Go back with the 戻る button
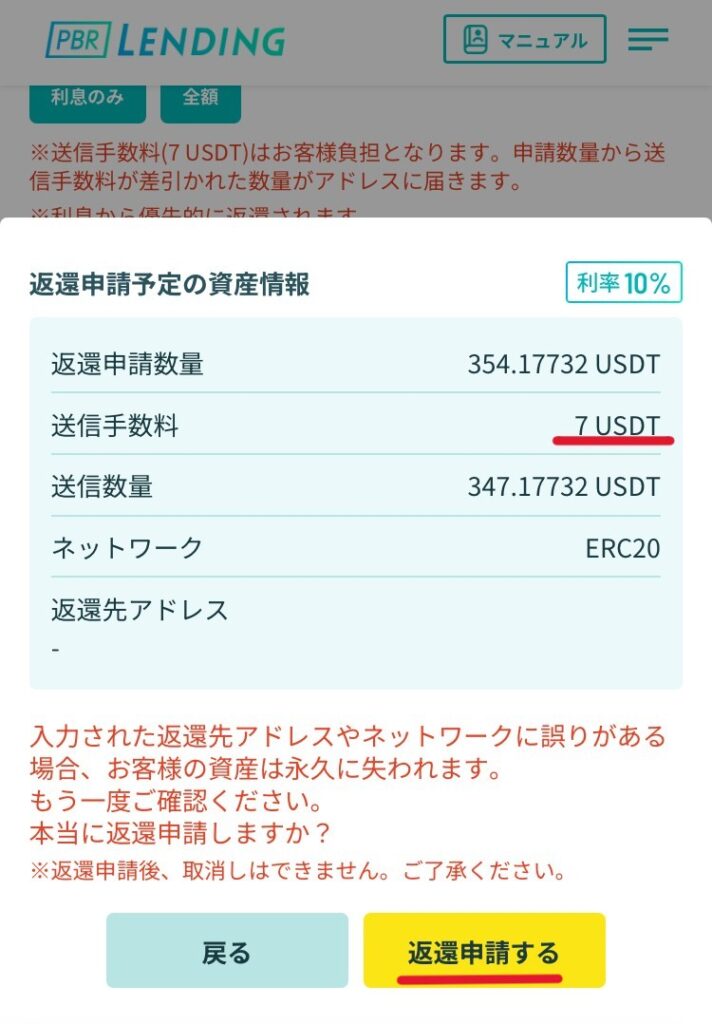Image resolution: width=712 pixels, height=1024 pixels. click(x=227, y=951)
